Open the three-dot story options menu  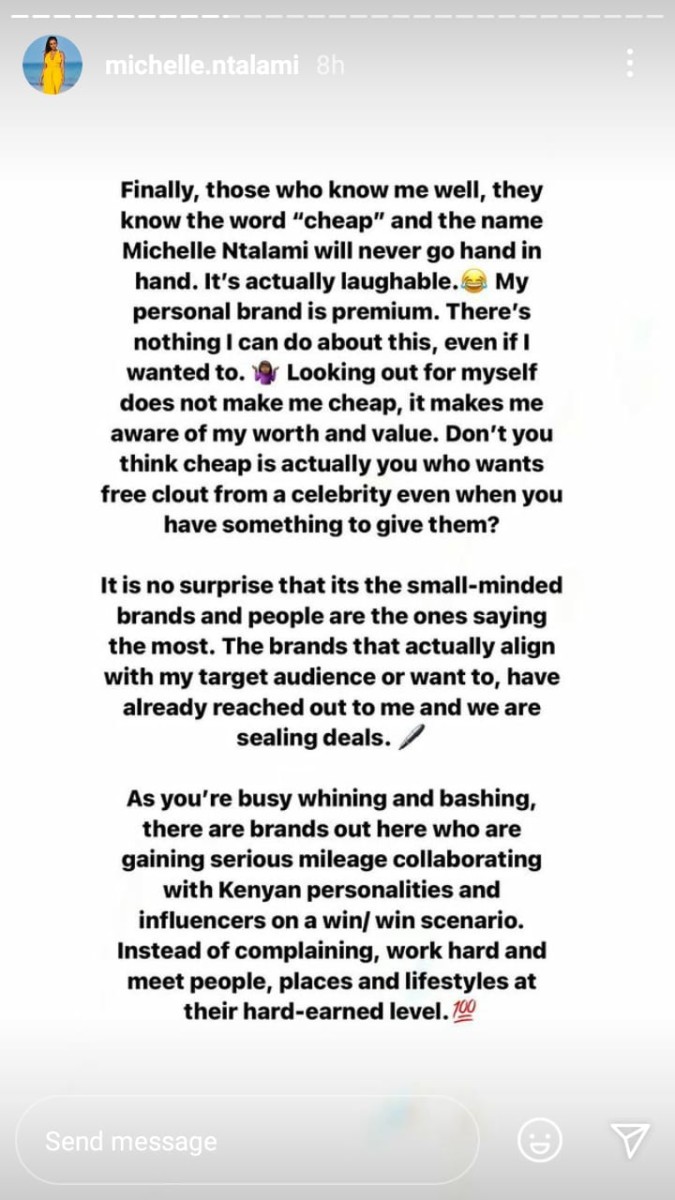(x=629, y=63)
